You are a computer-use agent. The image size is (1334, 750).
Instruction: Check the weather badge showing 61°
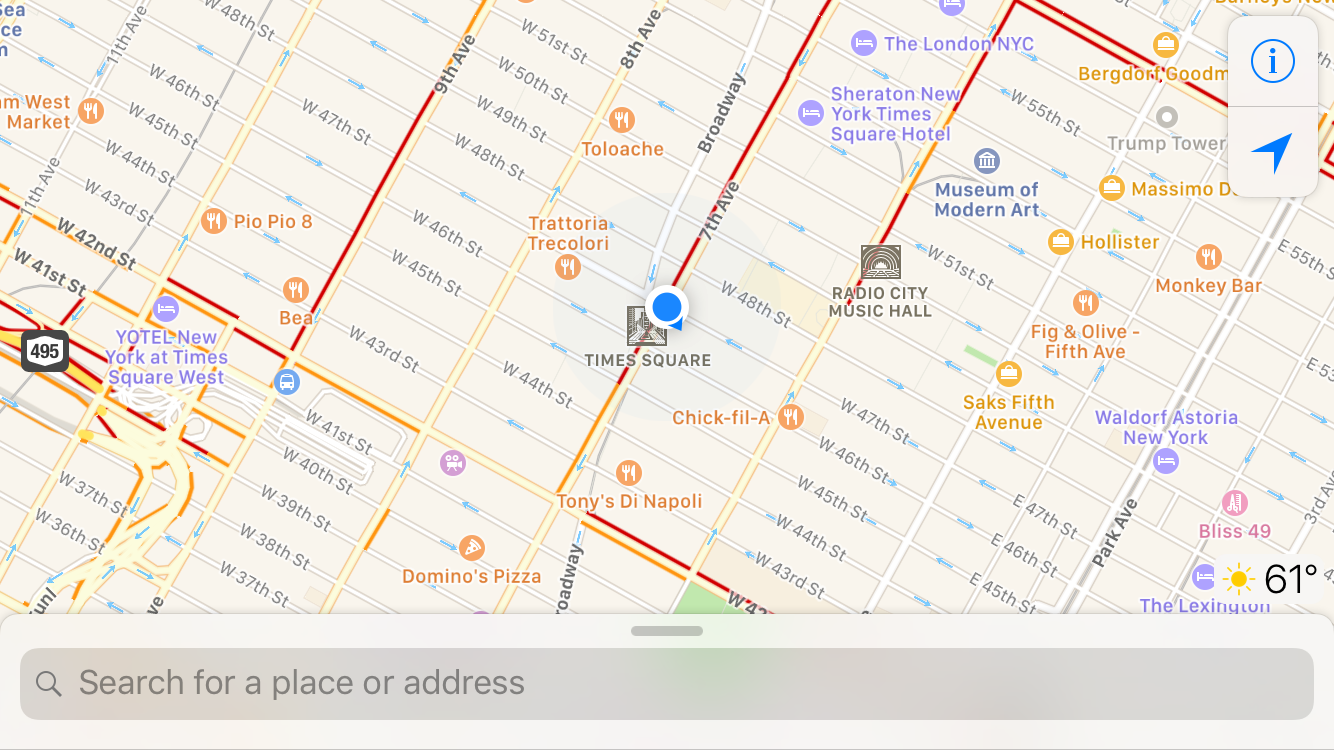tap(1270, 579)
